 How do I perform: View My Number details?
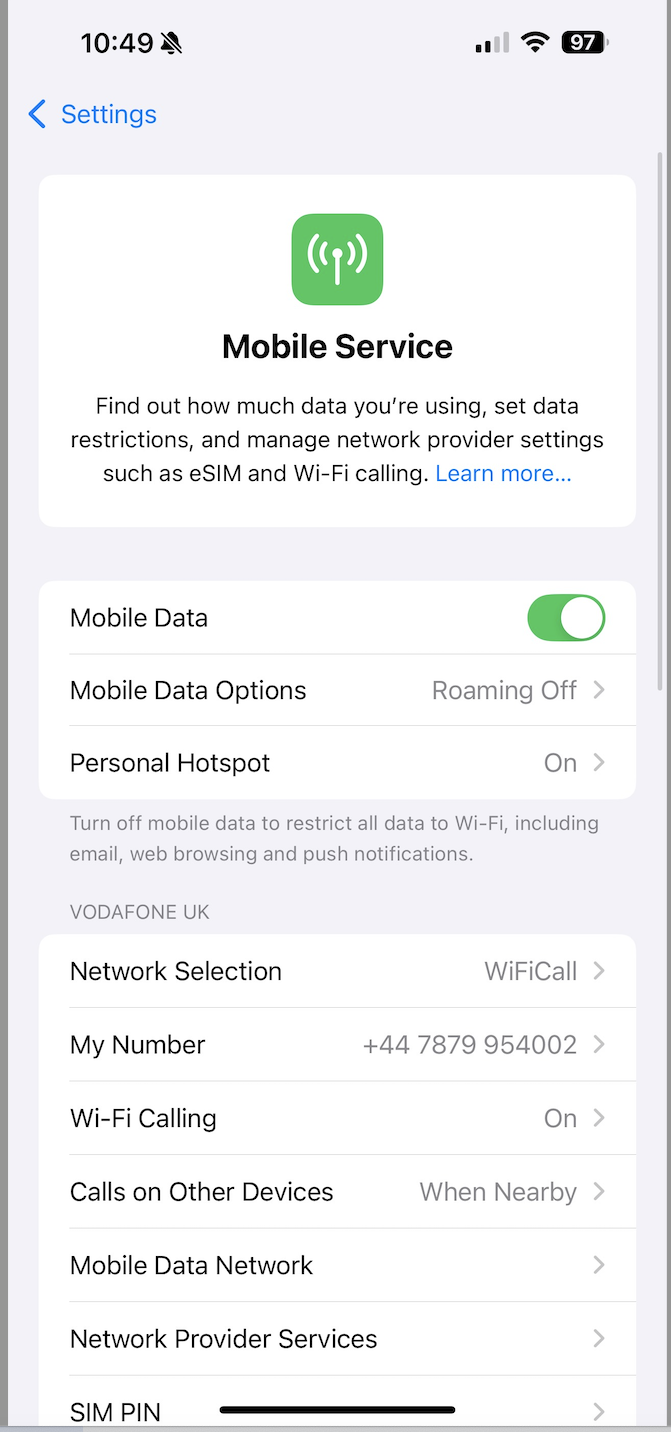[337, 1045]
